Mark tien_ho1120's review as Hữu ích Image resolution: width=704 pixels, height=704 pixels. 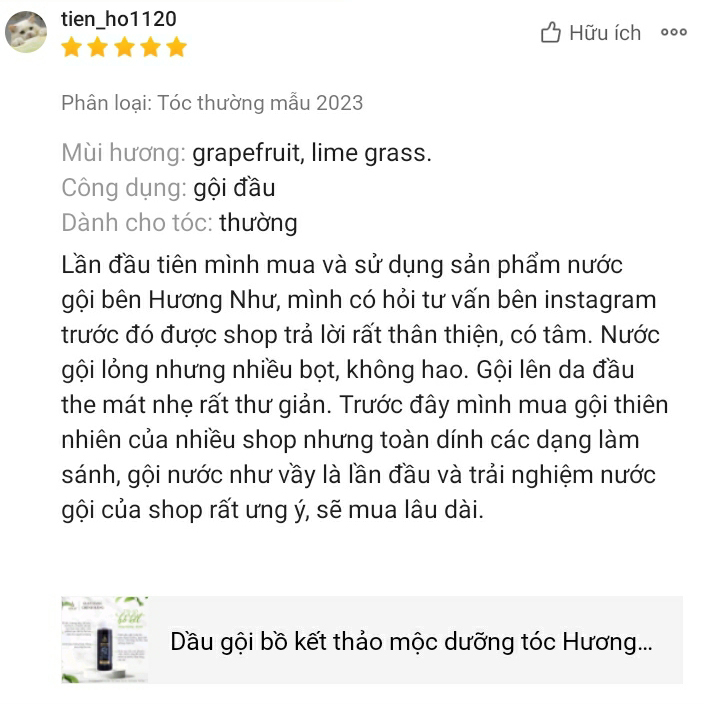point(590,33)
